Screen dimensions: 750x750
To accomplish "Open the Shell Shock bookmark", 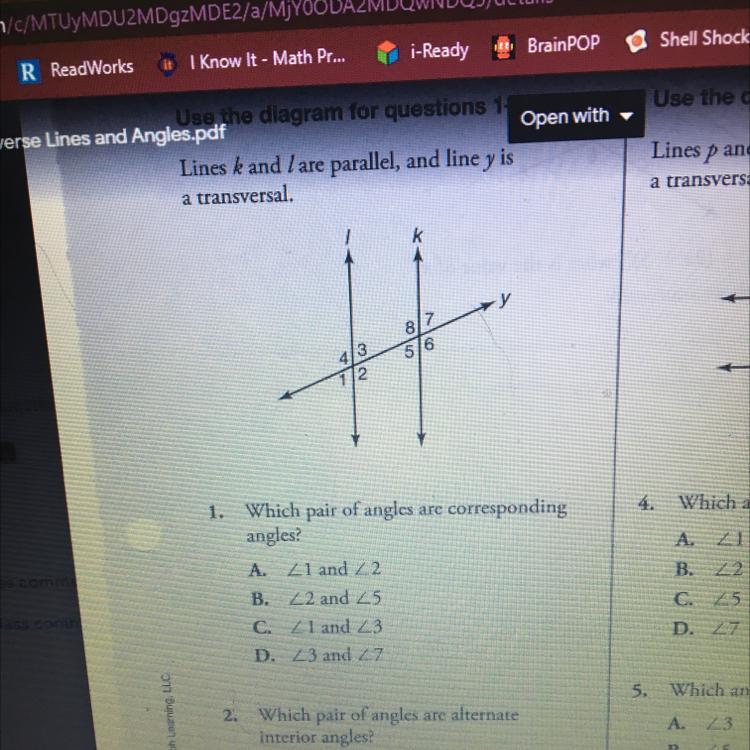I will pos(687,39).
